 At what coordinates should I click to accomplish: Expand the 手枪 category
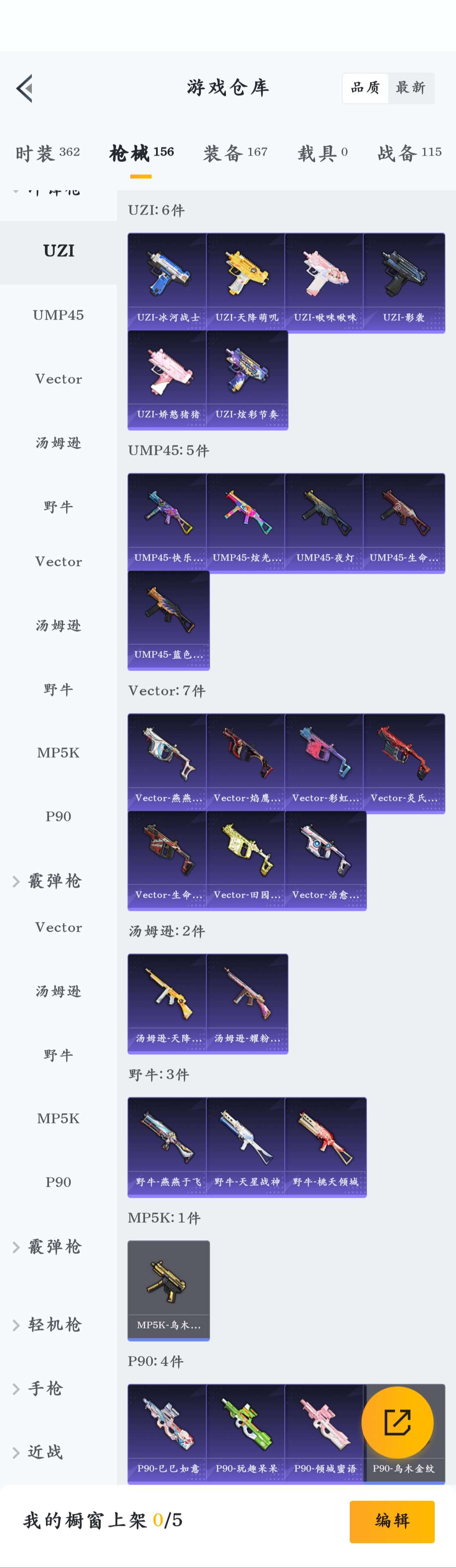(x=45, y=1389)
